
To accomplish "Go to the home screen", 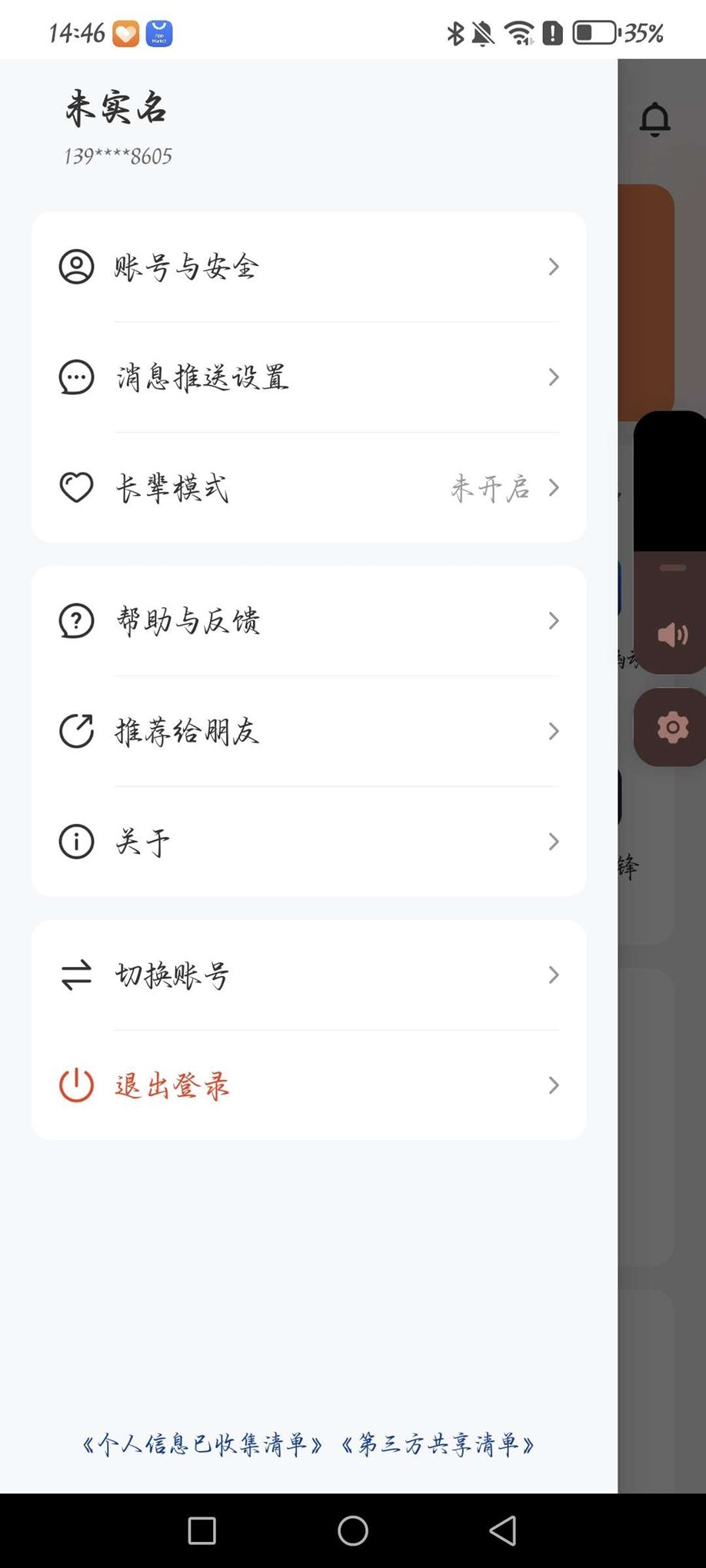I will pyautogui.click(x=353, y=1530).
